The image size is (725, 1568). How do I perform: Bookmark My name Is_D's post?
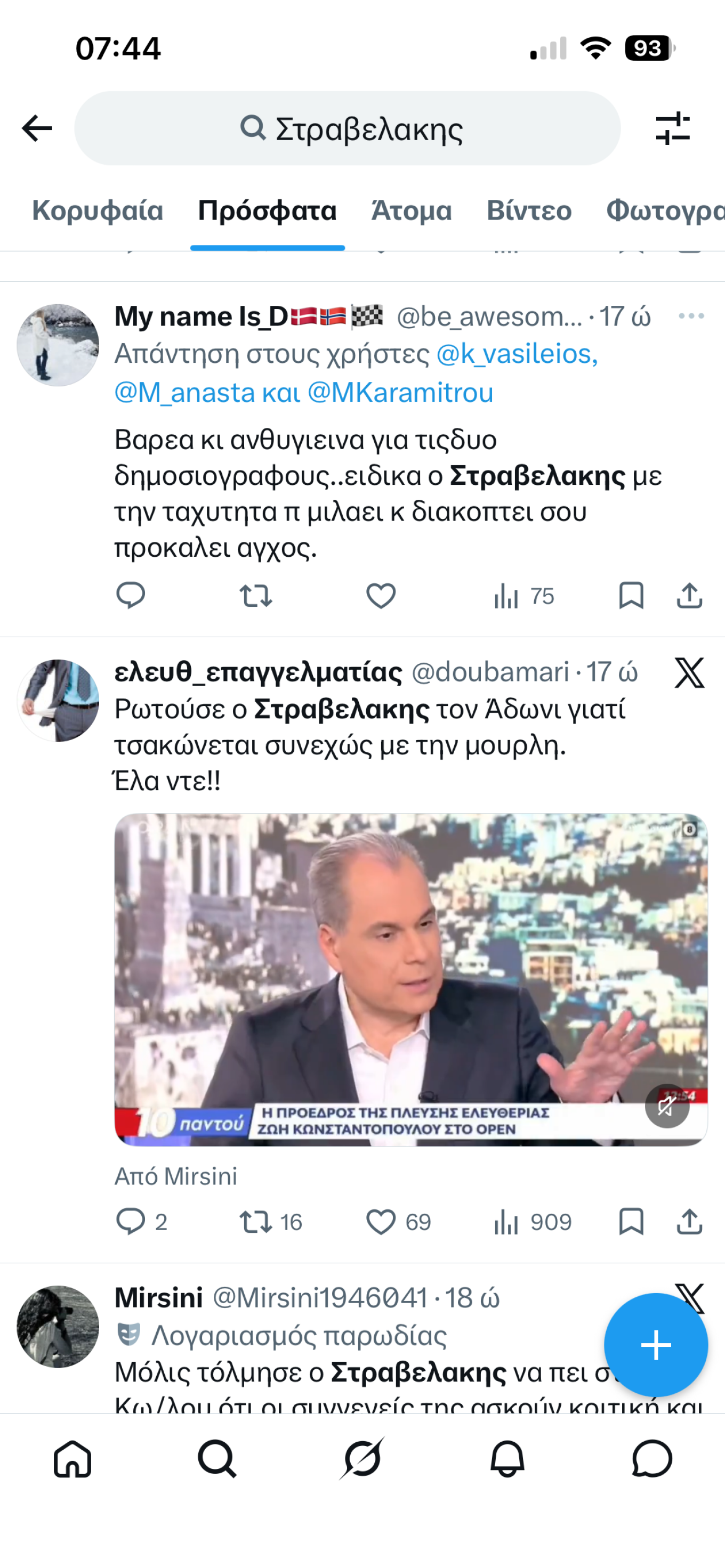click(x=631, y=596)
